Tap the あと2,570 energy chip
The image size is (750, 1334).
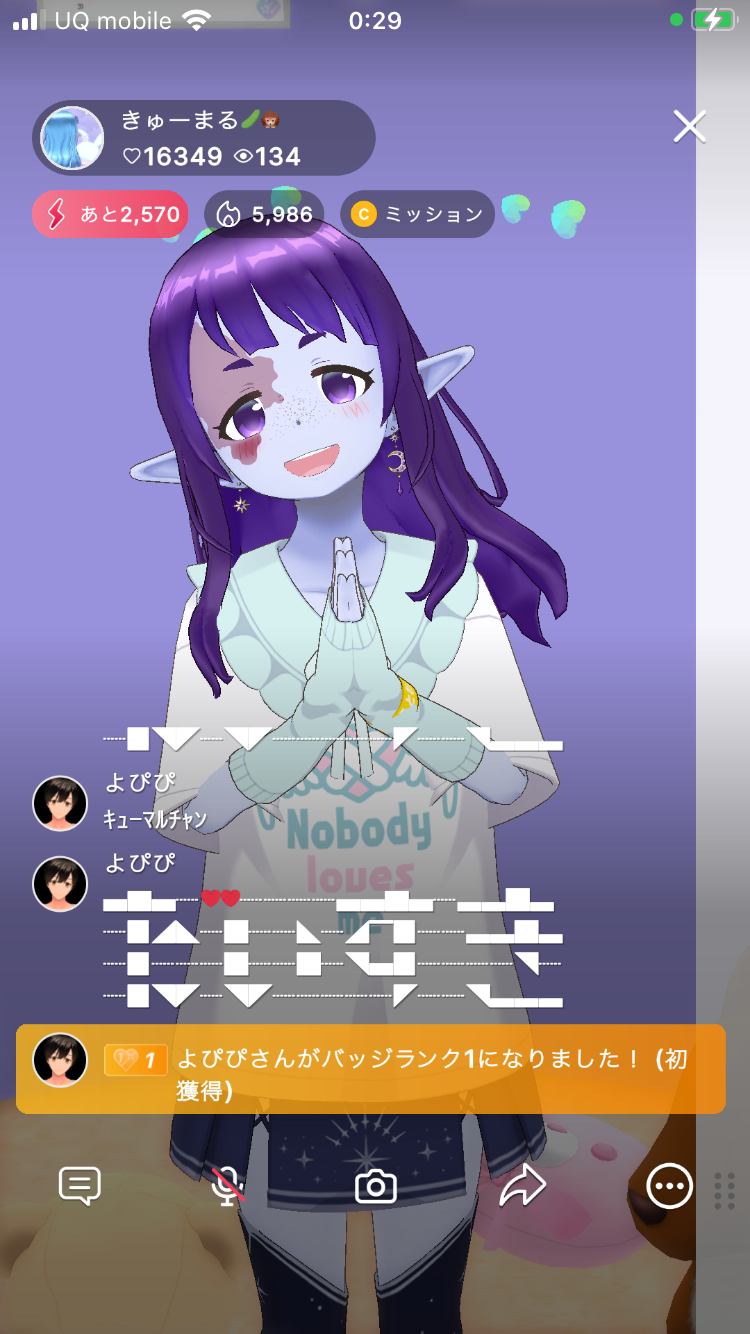click(110, 214)
